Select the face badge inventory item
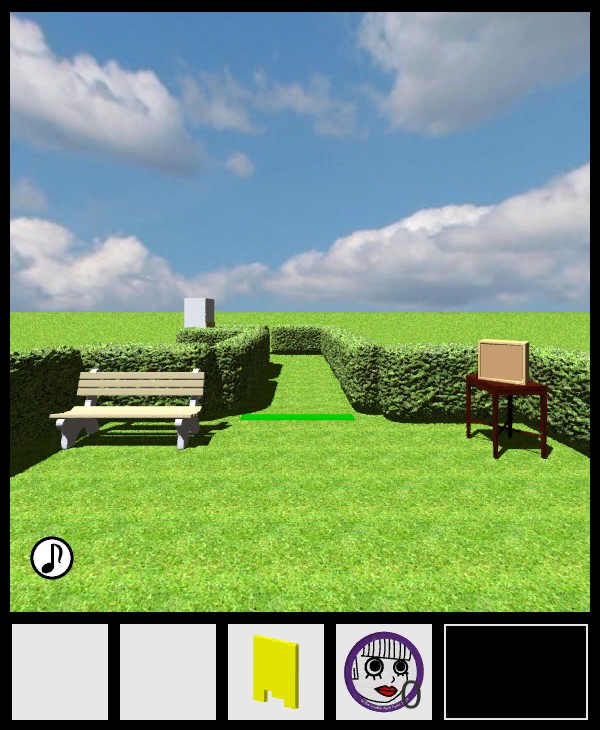Viewport: 600px width, 730px height. coord(383,671)
